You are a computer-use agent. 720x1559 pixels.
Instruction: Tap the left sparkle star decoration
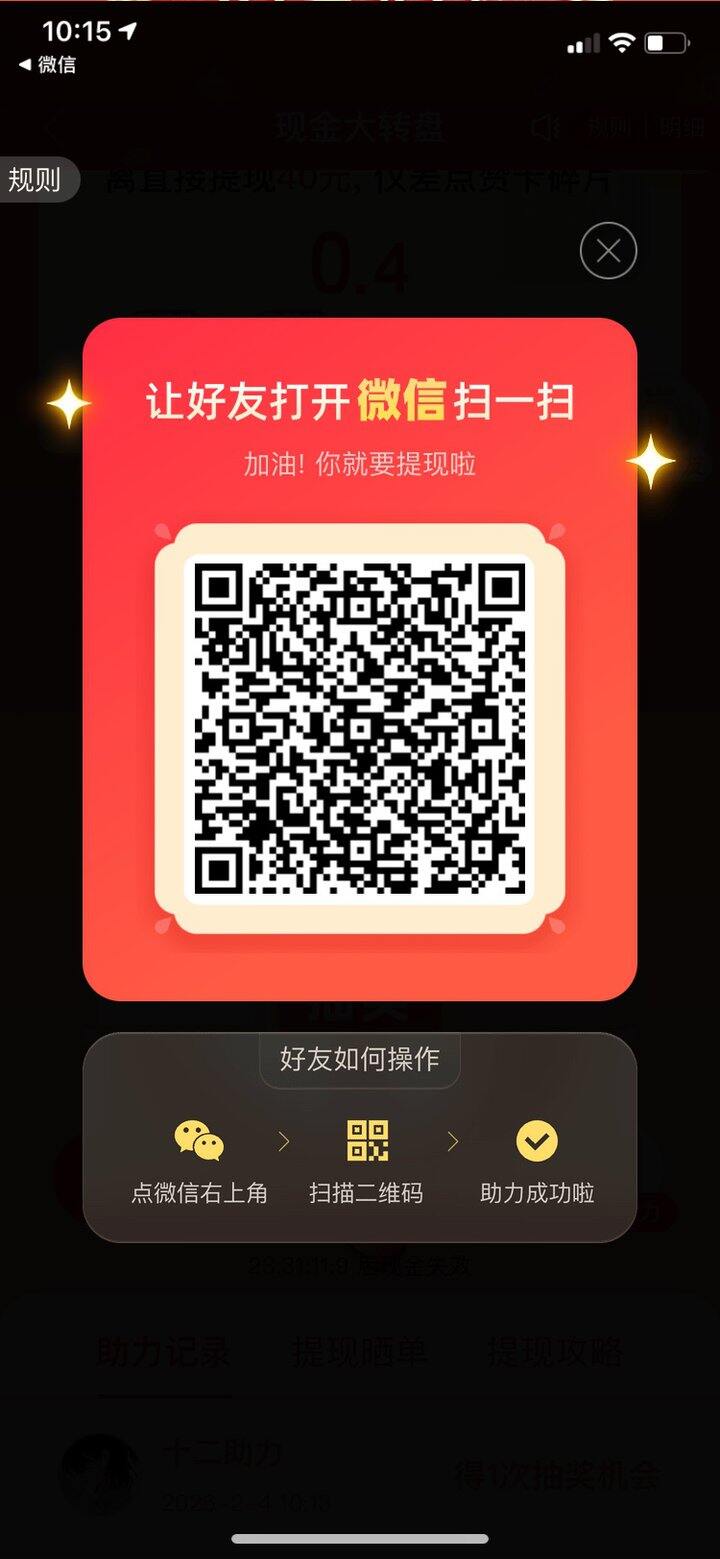(x=68, y=404)
